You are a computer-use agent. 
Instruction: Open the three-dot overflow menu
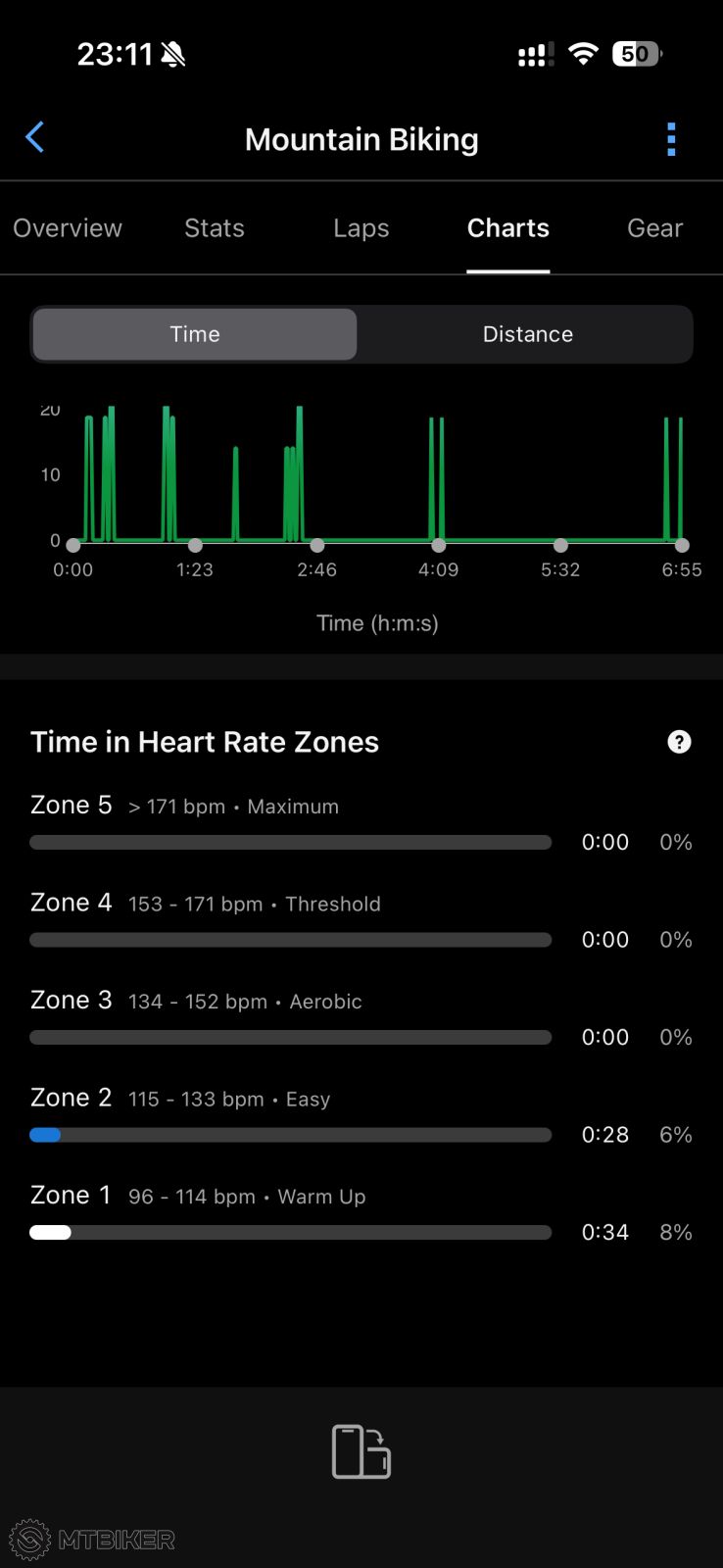pyautogui.click(x=671, y=139)
